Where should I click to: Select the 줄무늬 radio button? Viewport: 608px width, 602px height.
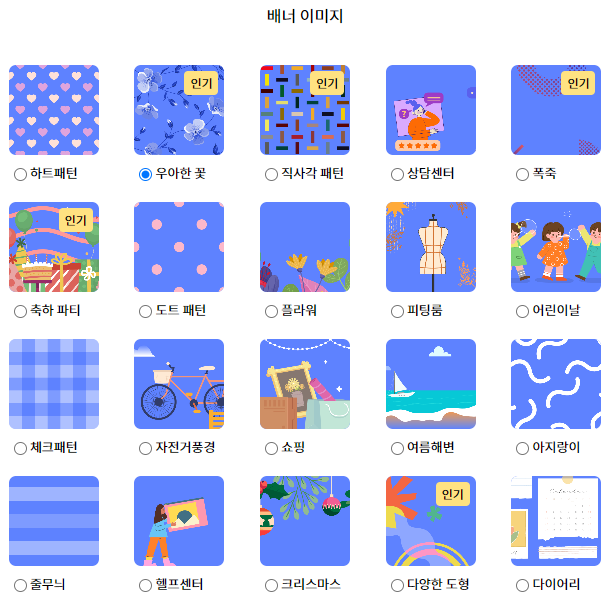pos(20,585)
